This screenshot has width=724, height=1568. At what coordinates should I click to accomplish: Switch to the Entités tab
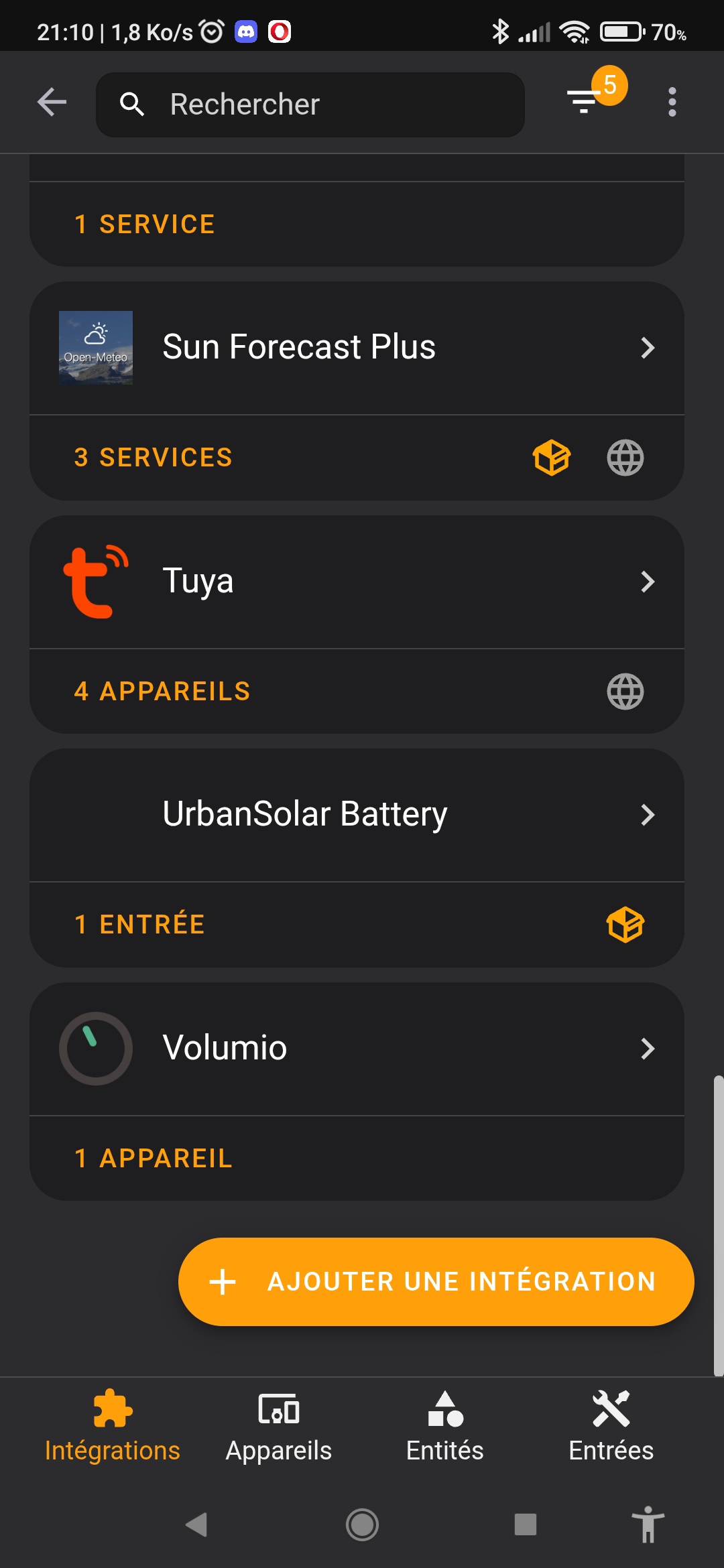point(445,1425)
